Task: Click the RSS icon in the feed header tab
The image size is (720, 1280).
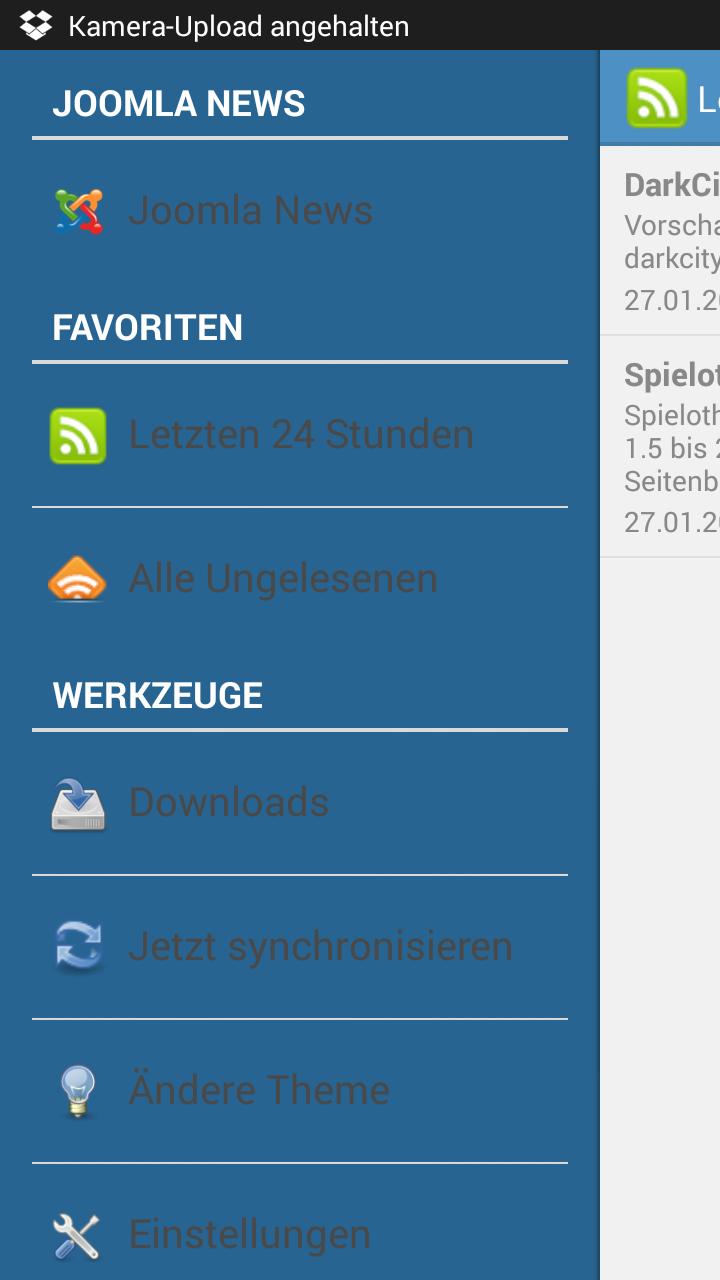Action: pos(659,96)
